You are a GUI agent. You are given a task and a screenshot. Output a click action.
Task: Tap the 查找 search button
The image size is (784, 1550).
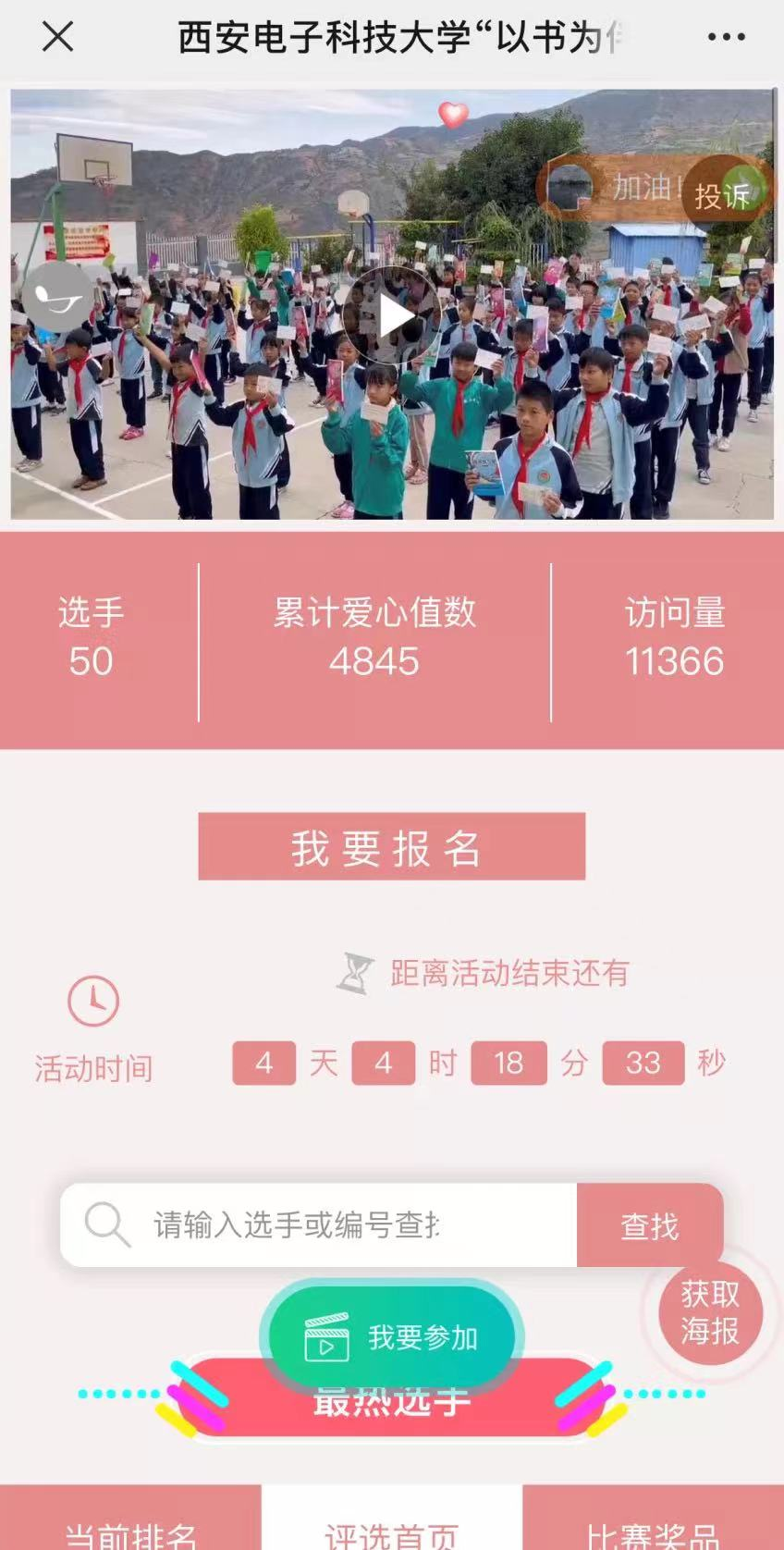(649, 1225)
